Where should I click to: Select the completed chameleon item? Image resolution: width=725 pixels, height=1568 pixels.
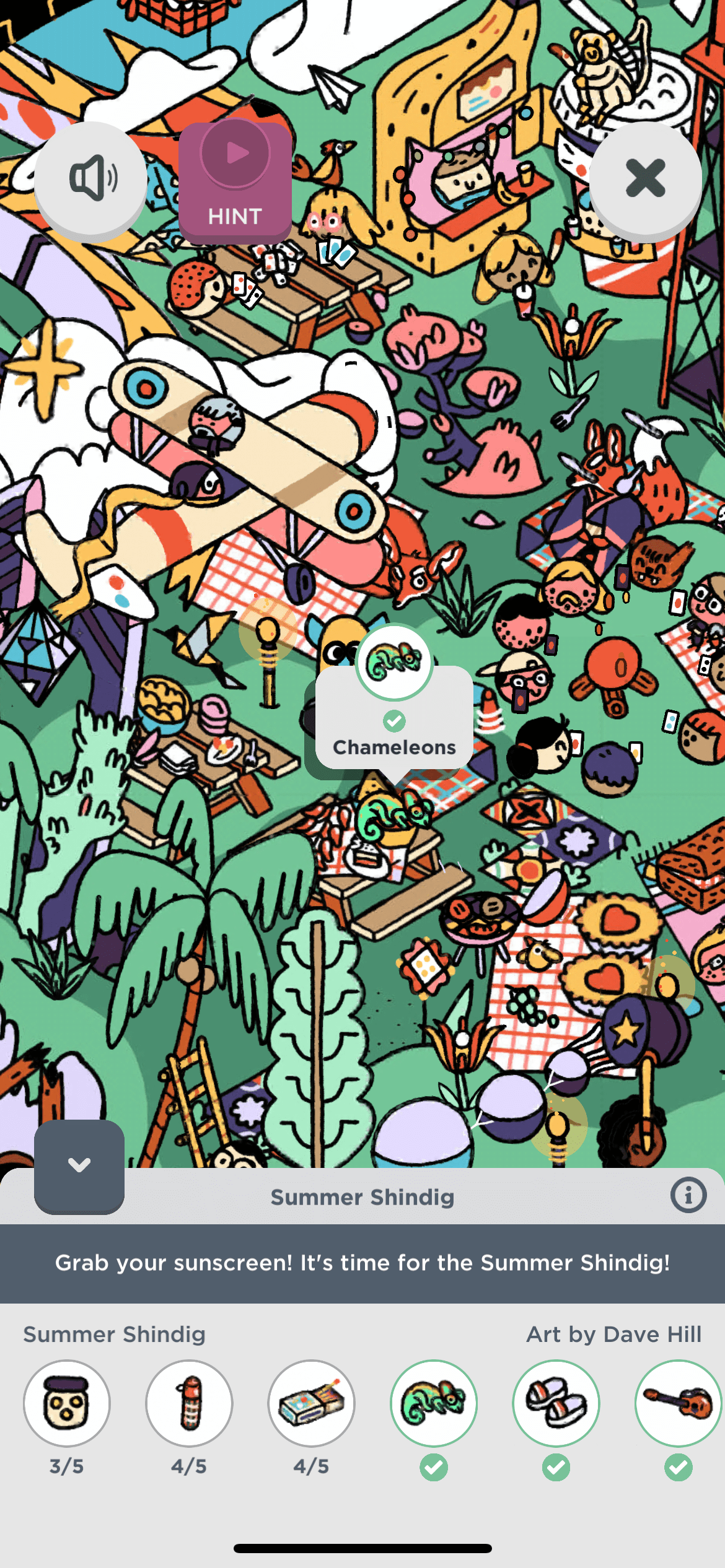click(434, 1403)
